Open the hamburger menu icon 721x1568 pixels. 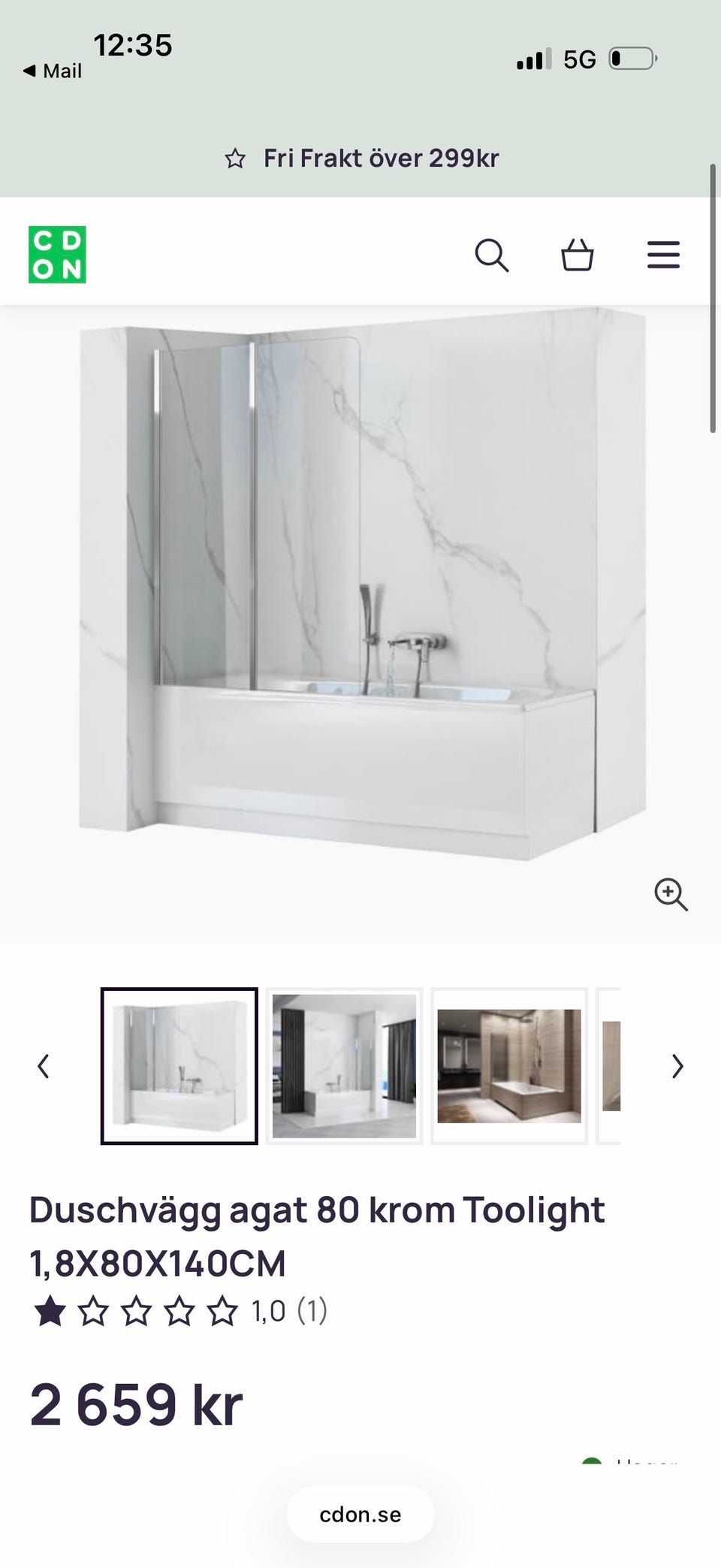[663, 255]
